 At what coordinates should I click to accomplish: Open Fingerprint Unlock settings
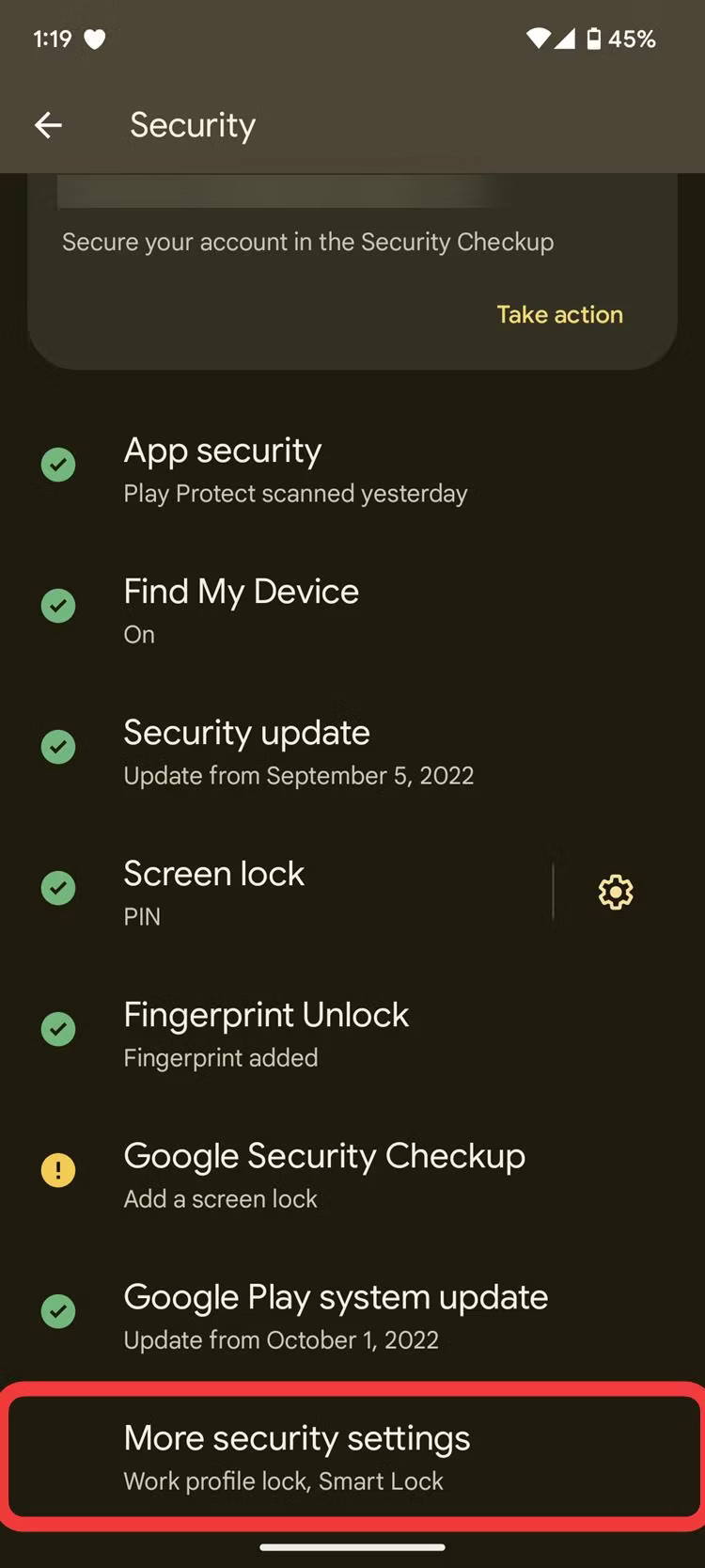click(352, 1035)
